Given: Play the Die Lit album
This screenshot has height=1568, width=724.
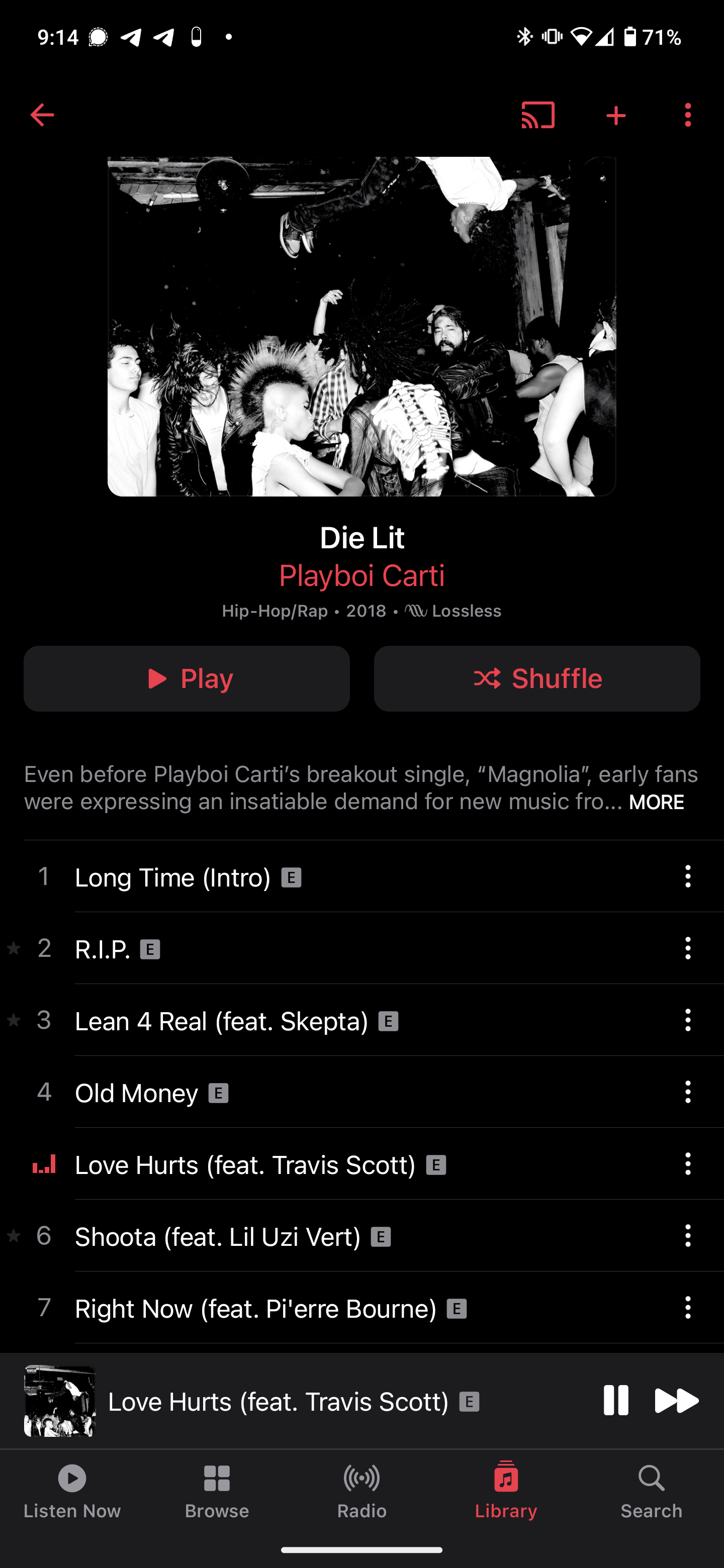Looking at the screenshot, I should point(187,678).
